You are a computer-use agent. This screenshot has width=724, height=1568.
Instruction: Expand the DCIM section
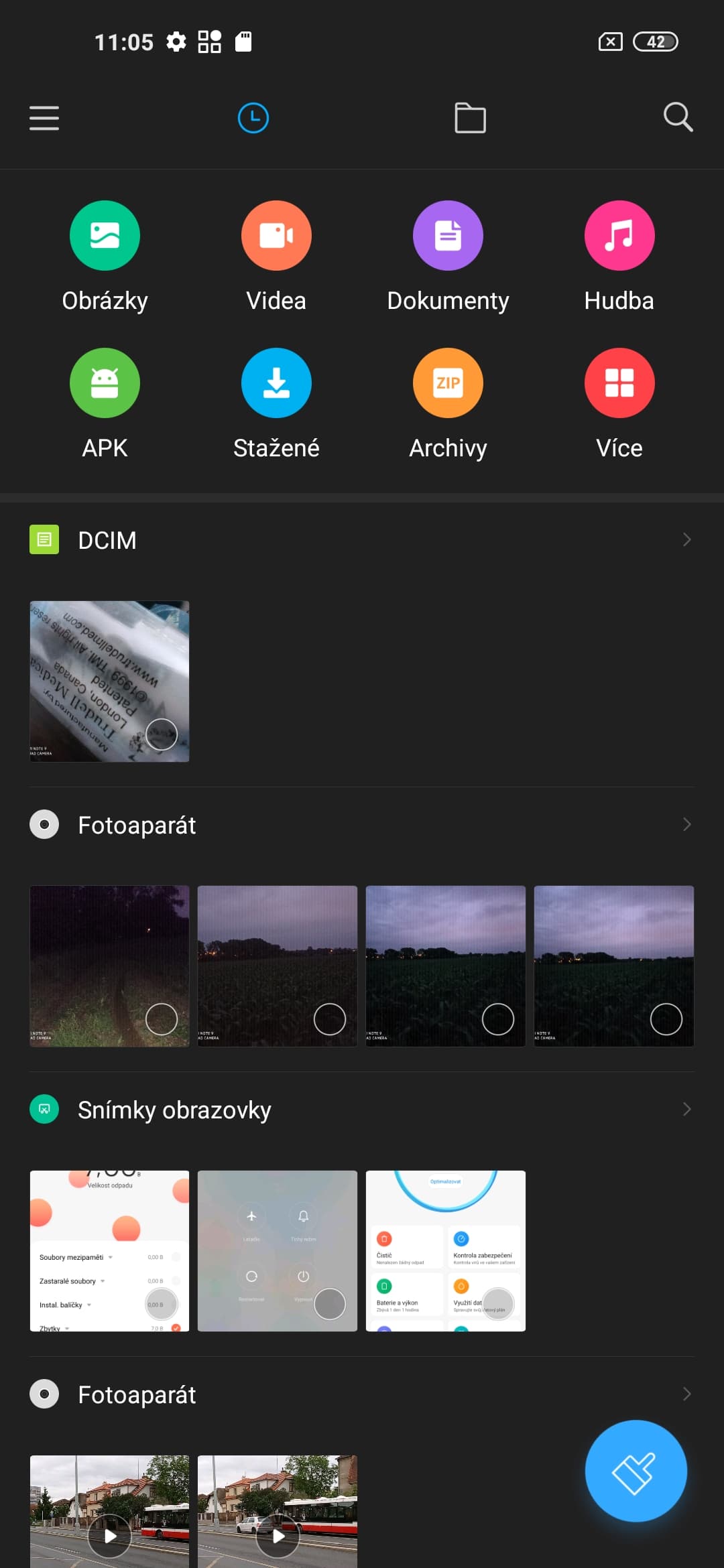click(x=686, y=540)
